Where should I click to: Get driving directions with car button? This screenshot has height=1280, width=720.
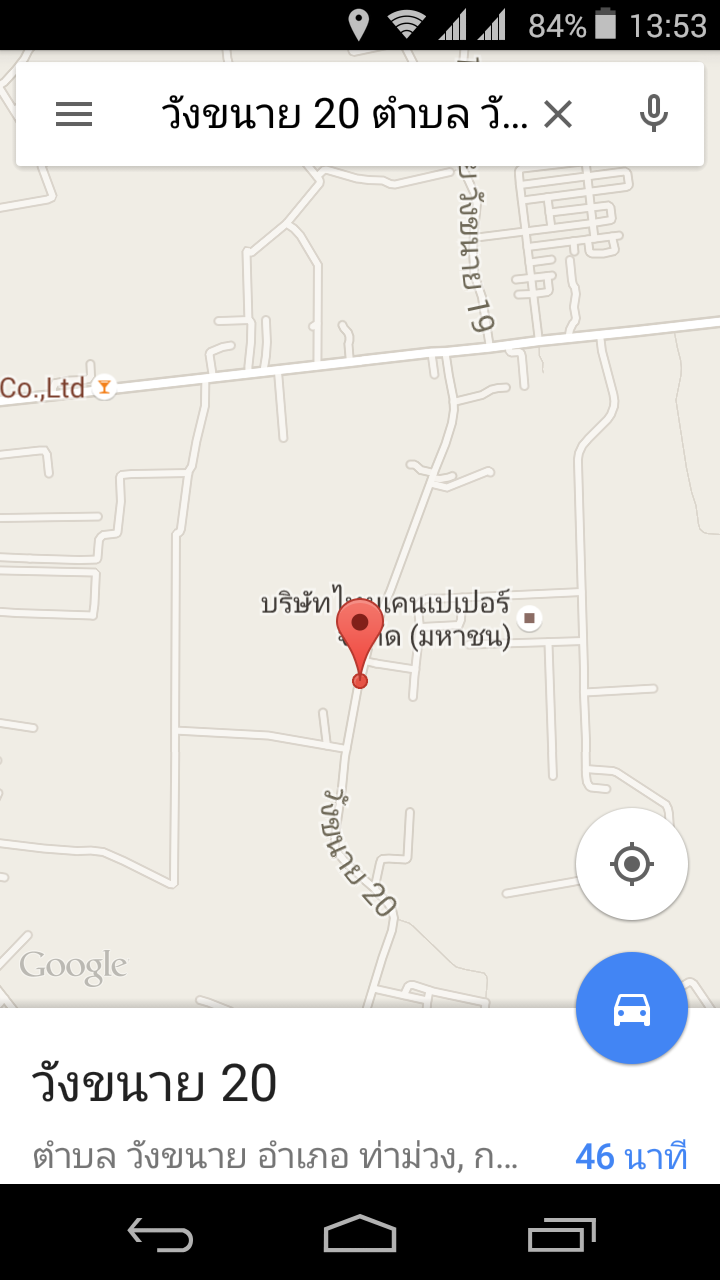pyautogui.click(x=631, y=1008)
